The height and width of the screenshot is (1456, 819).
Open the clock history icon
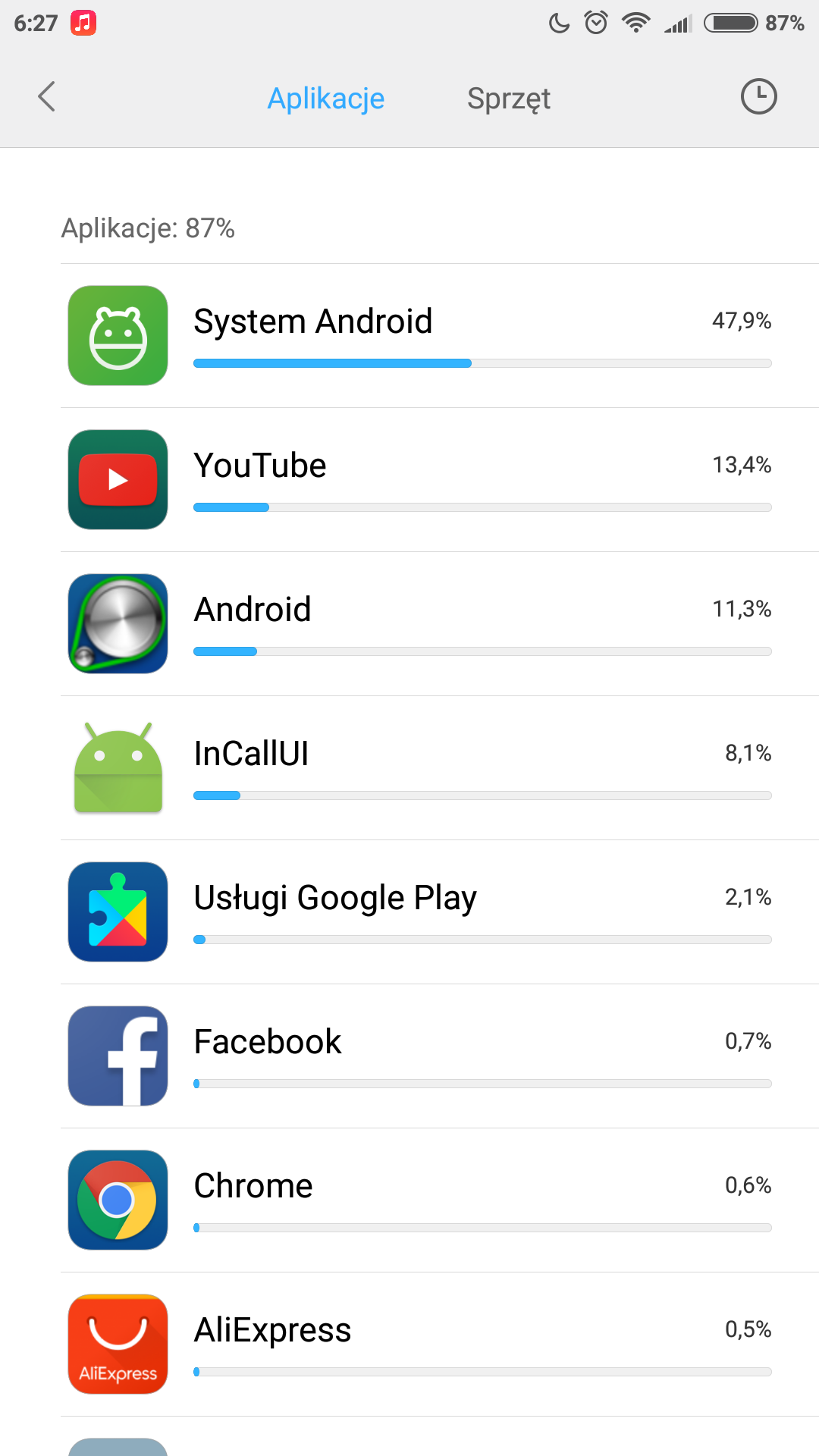click(758, 97)
